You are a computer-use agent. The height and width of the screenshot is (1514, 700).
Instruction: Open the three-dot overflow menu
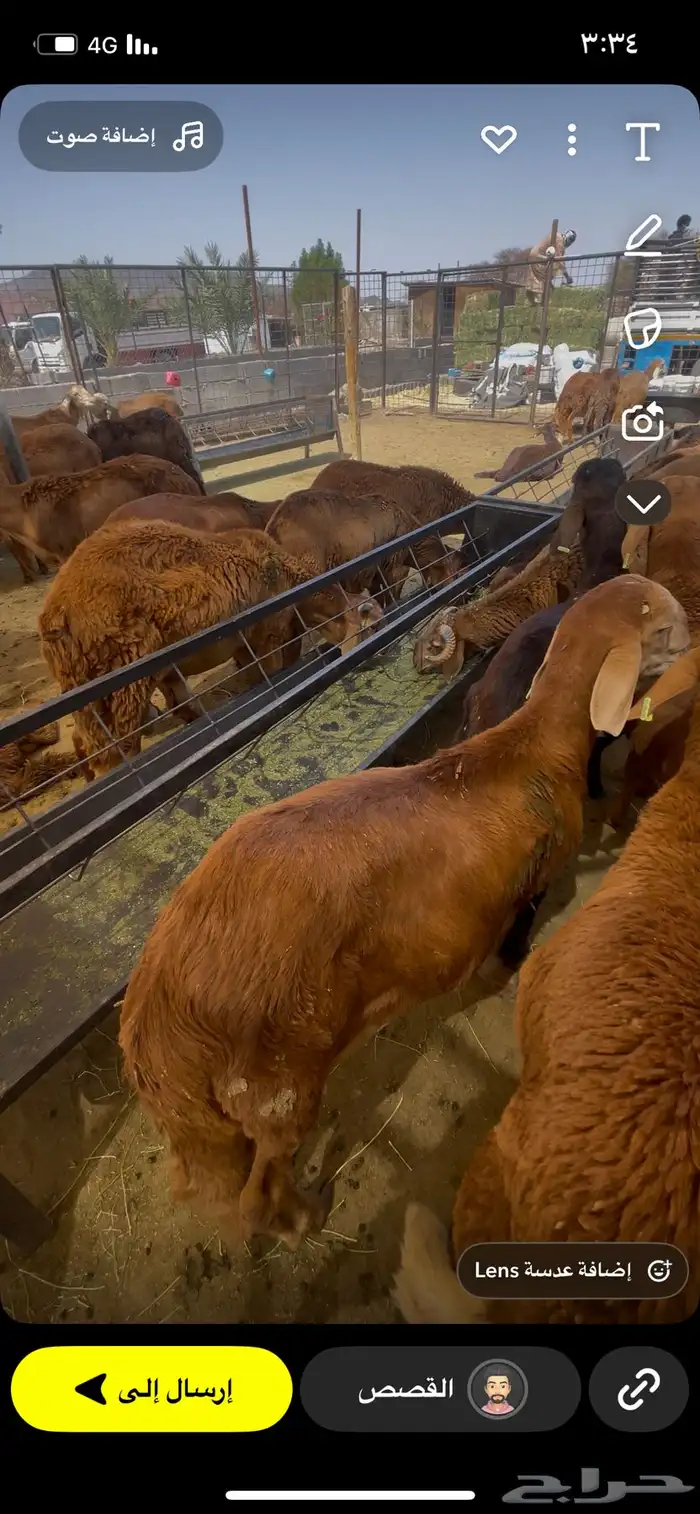point(571,140)
